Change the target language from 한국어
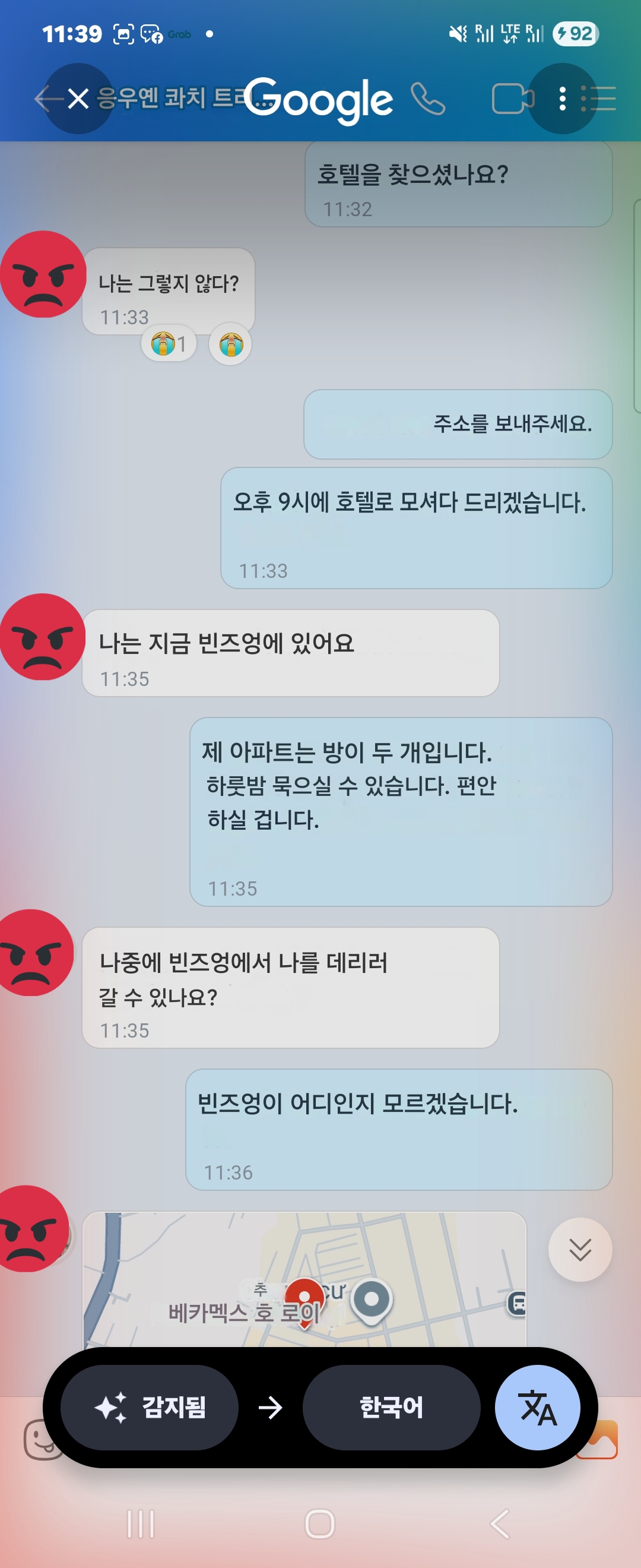Screen dimensions: 641x1568 (x=391, y=1407)
